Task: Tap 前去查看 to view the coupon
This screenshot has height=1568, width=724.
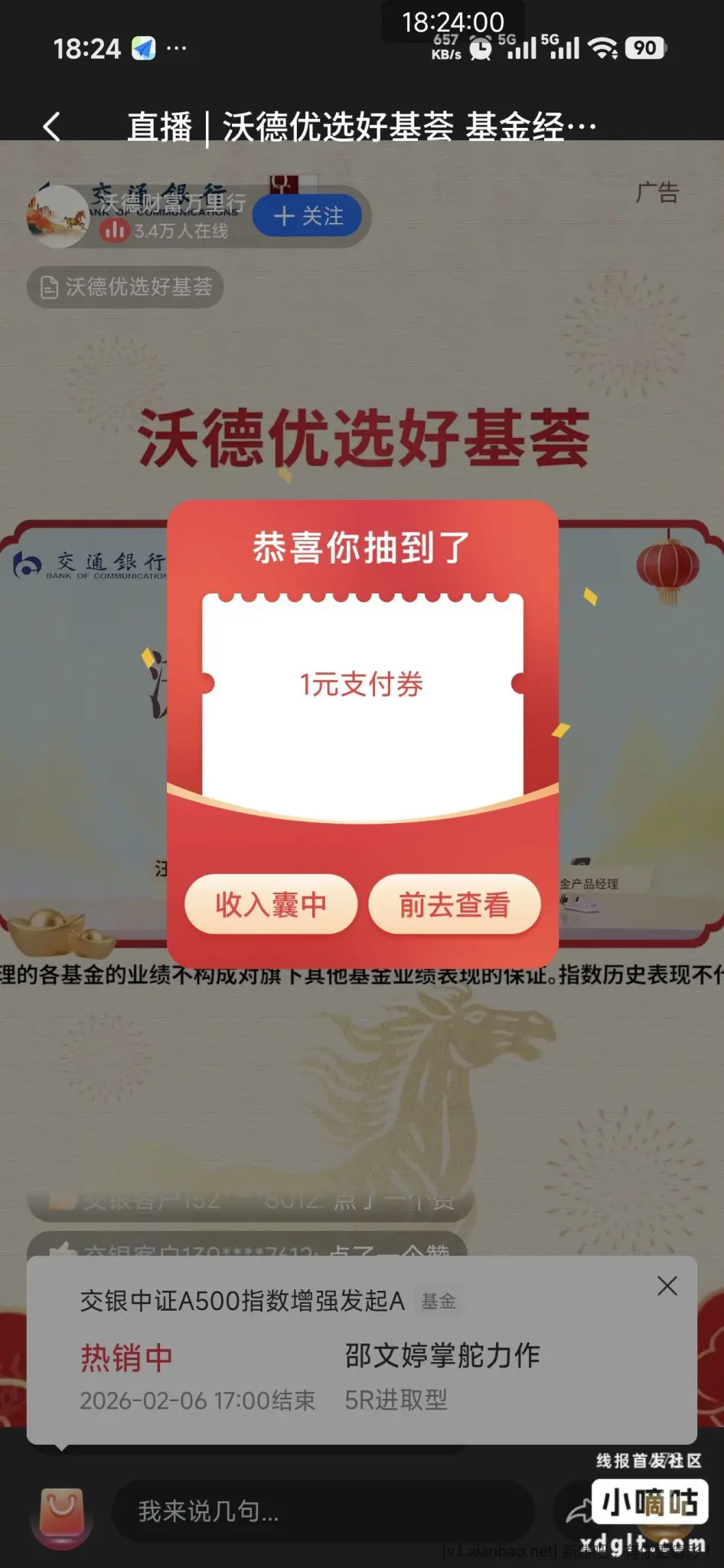Action: pos(455,904)
